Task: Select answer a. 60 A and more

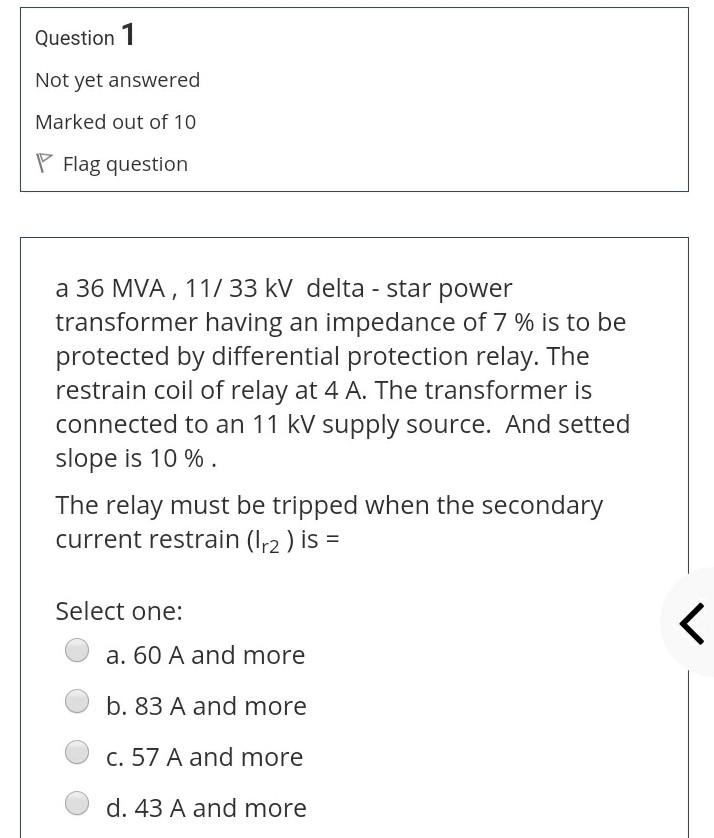Action: tap(77, 651)
